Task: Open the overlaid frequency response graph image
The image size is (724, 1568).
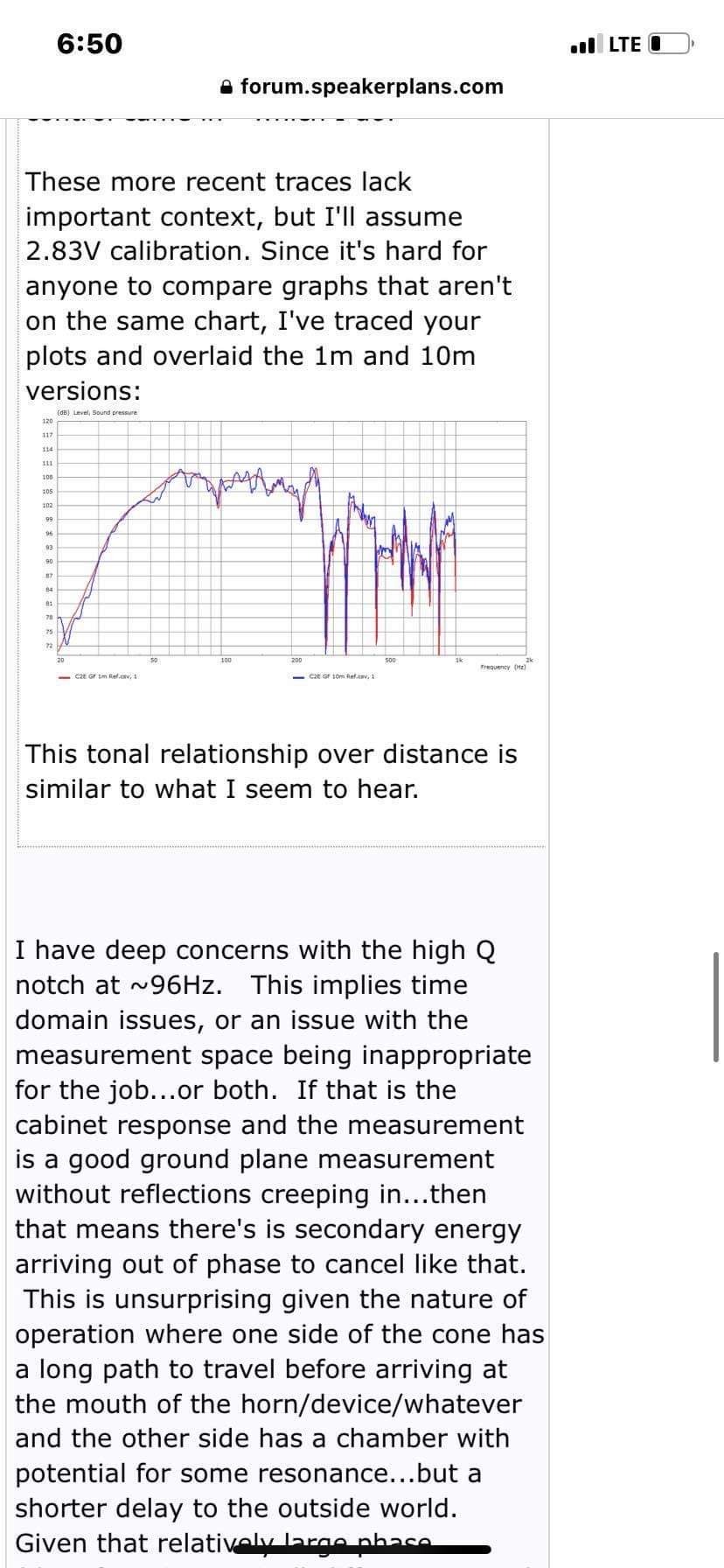Action: tap(283, 546)
